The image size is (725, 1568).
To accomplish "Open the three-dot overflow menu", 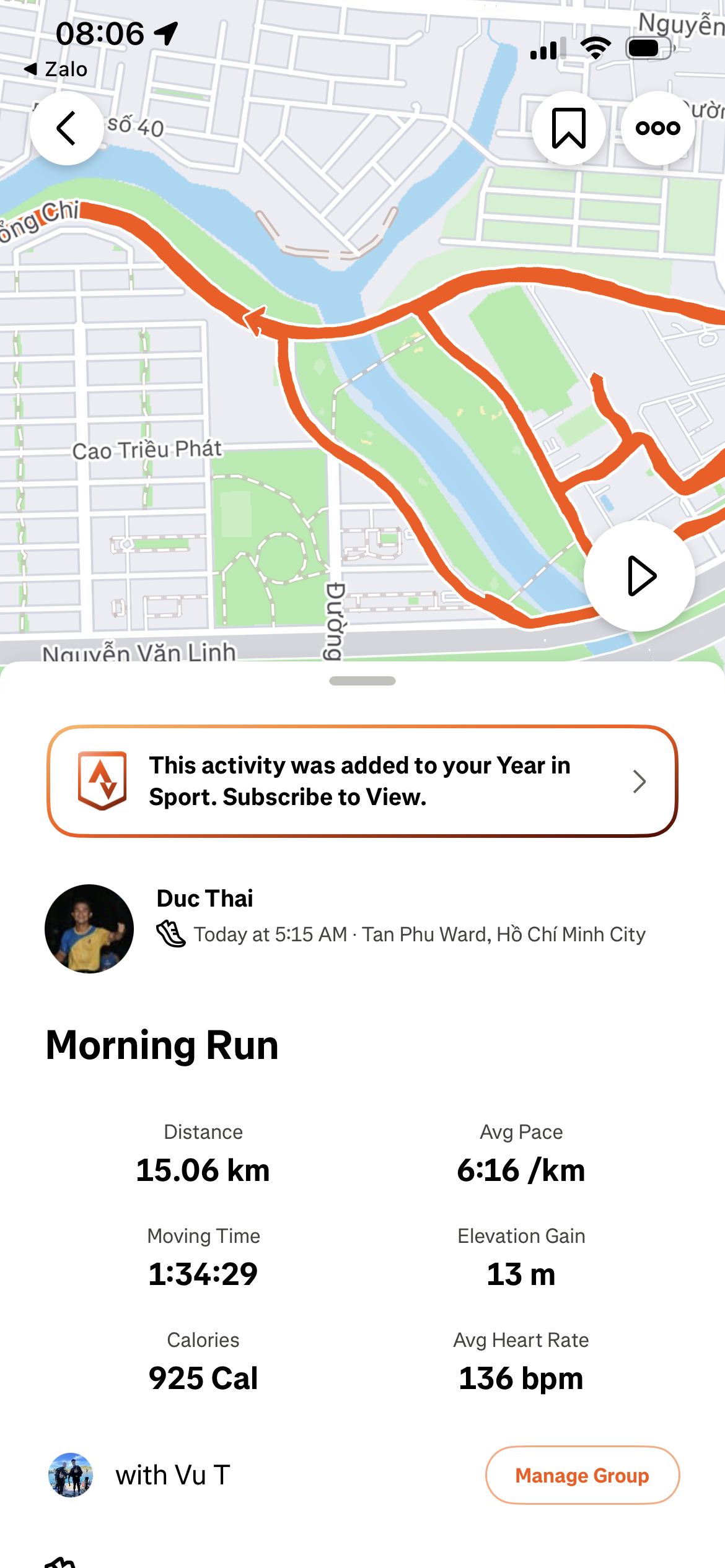I will 657,128.
